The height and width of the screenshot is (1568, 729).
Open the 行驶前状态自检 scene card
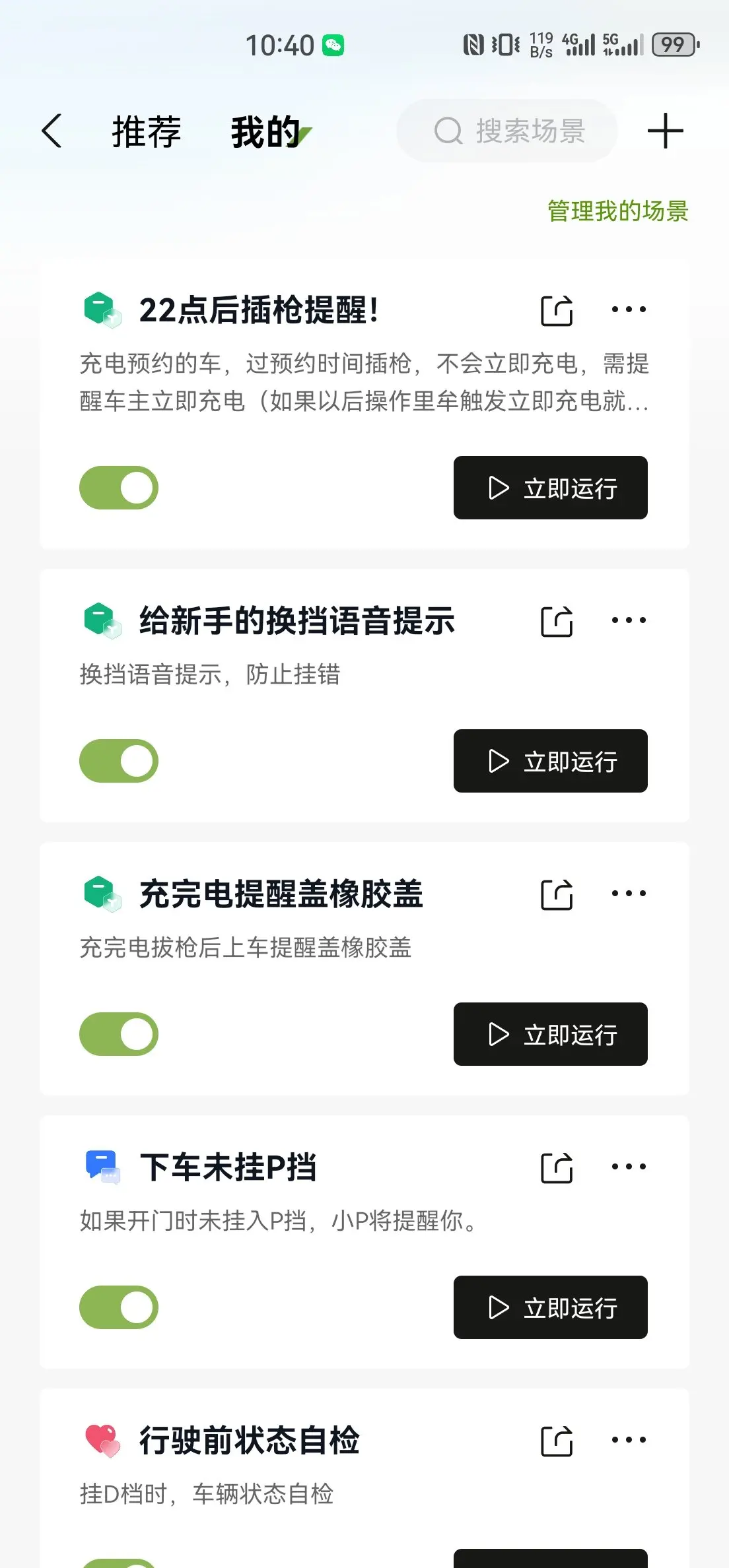click(364, 1478)
